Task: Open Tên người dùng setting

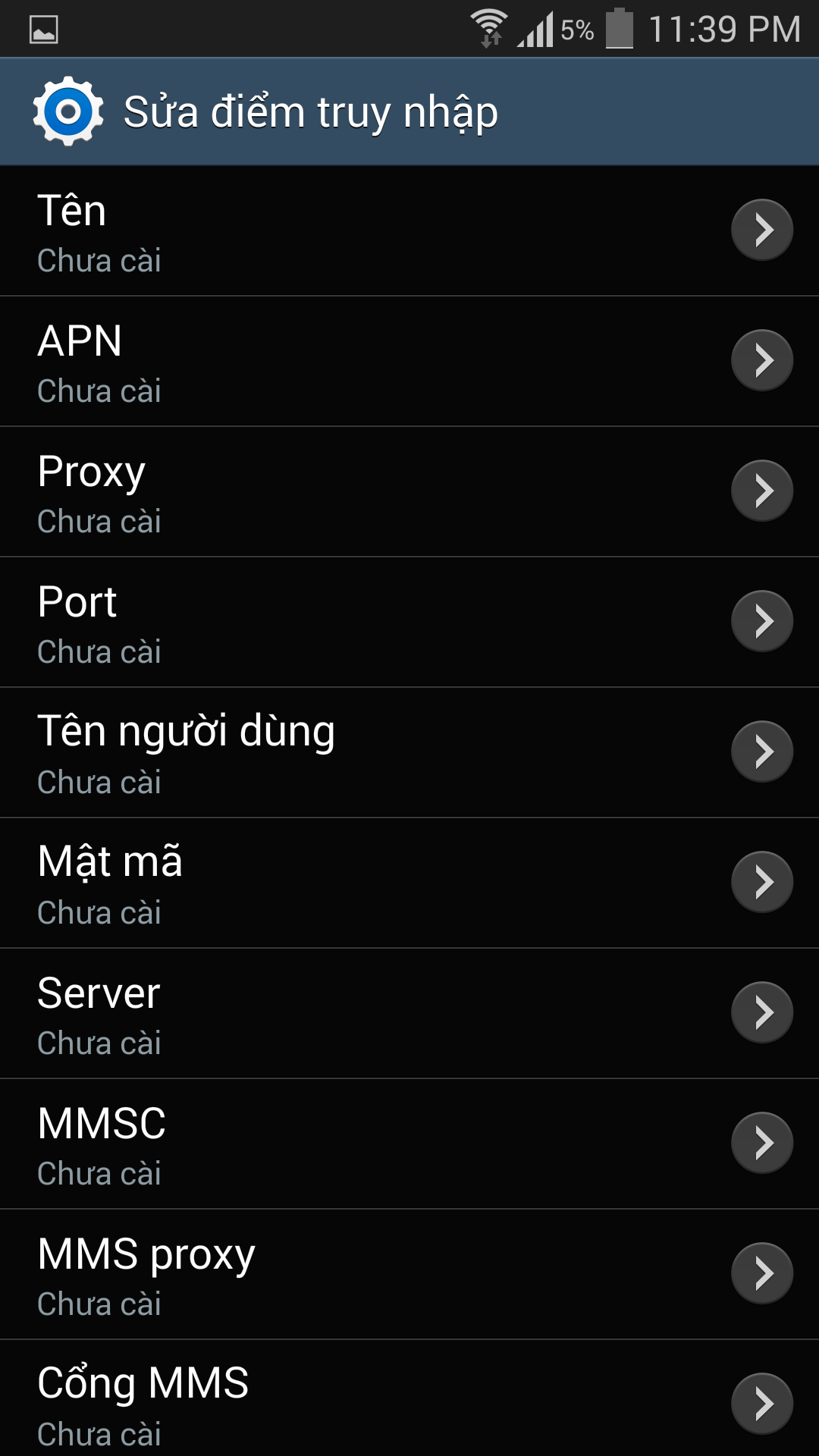Action: pyautogui.click(x=409, y=752)
